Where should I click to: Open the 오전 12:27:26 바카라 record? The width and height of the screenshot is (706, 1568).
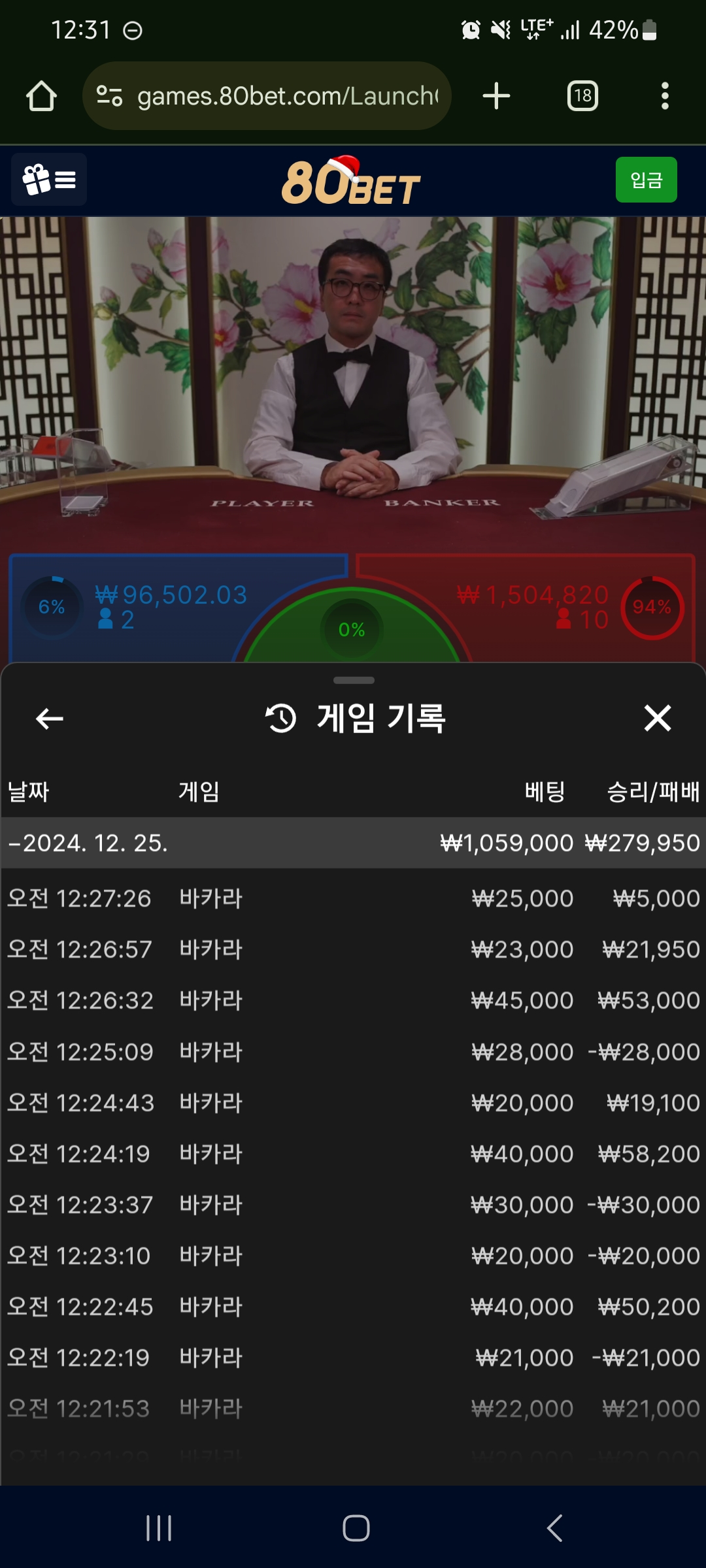353,898
